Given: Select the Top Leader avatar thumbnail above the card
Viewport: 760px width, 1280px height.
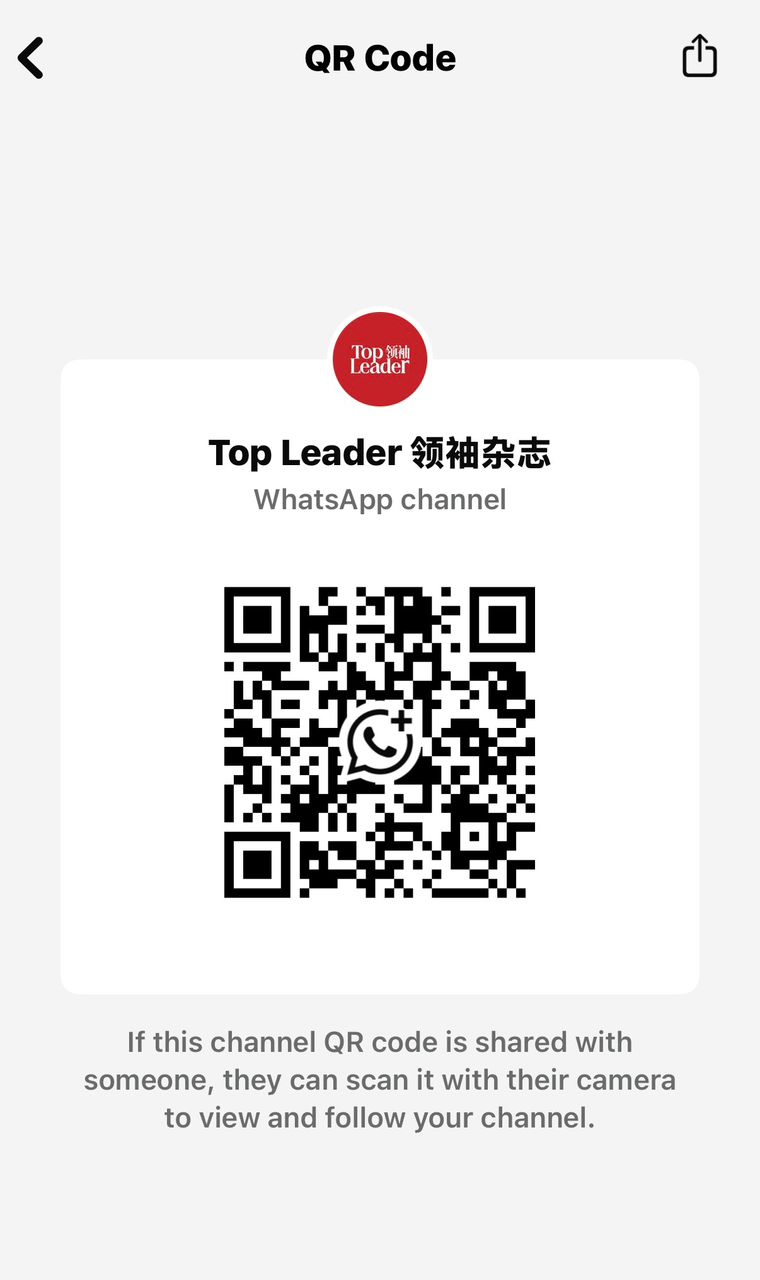Looking at the screenshot, I should tap(379, 360).
